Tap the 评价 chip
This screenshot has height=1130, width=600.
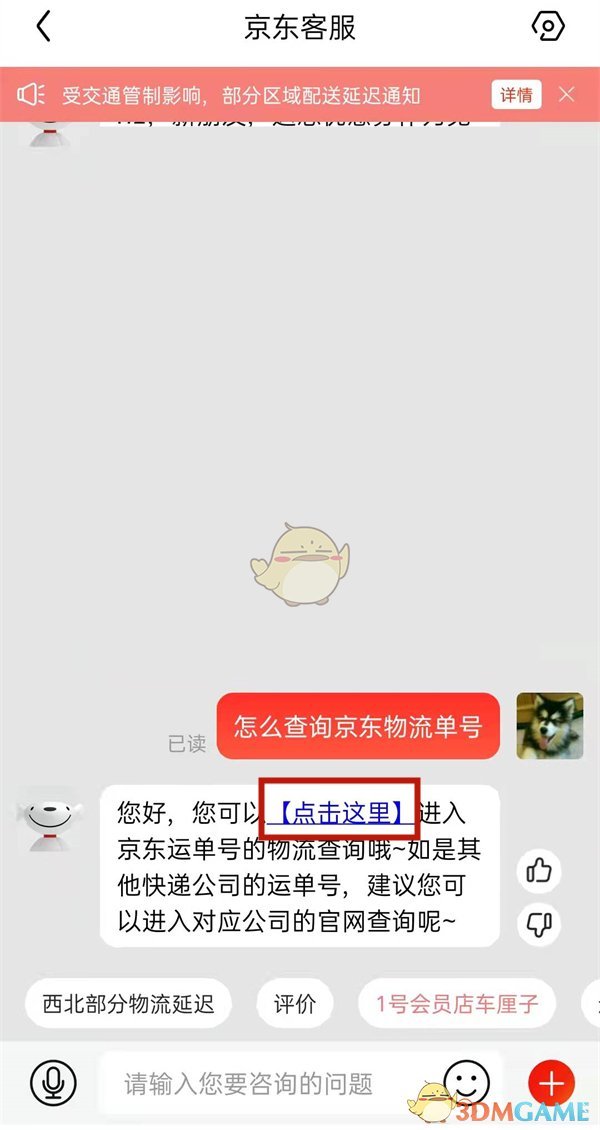tap(295, 1004)
